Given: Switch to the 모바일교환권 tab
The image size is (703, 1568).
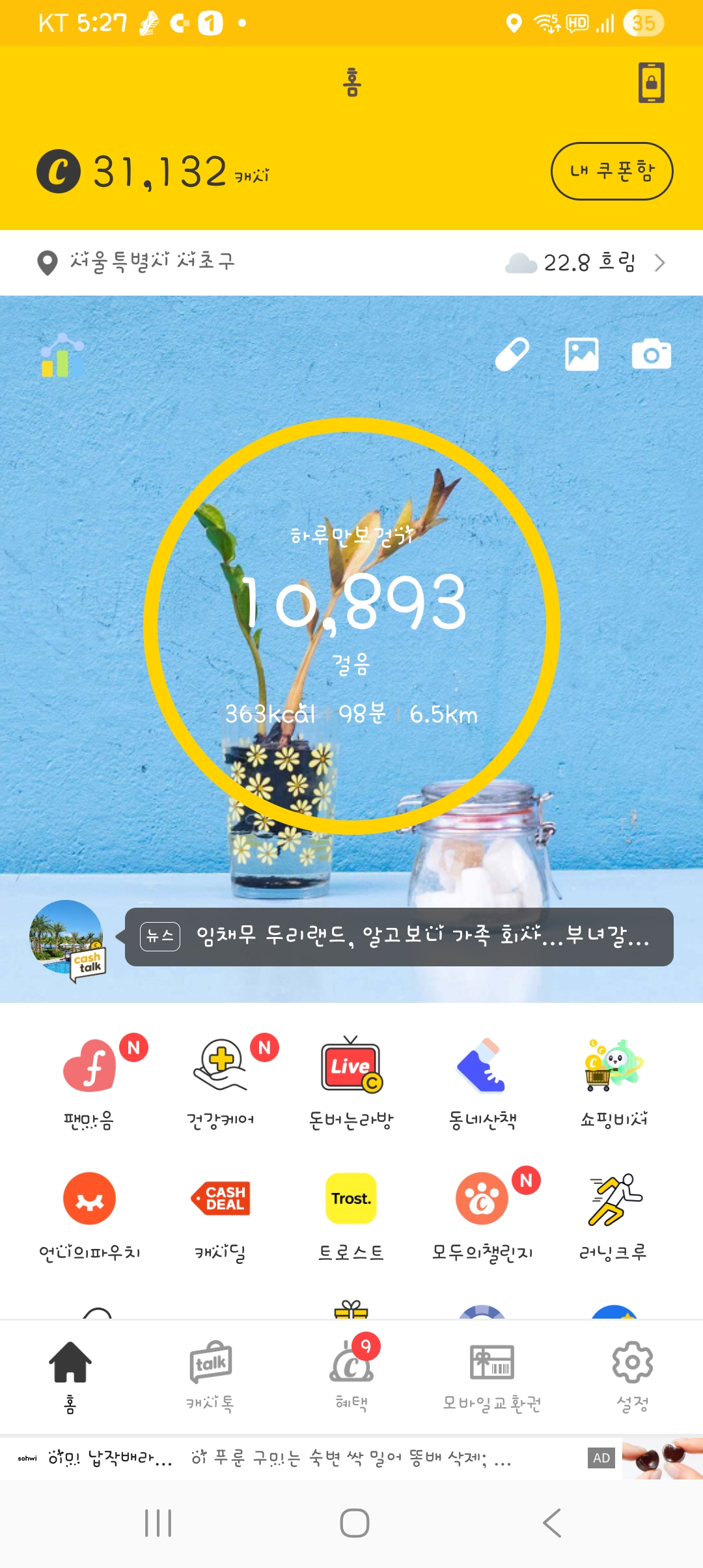Looking at the screenshot, I should click(492, 1375).
